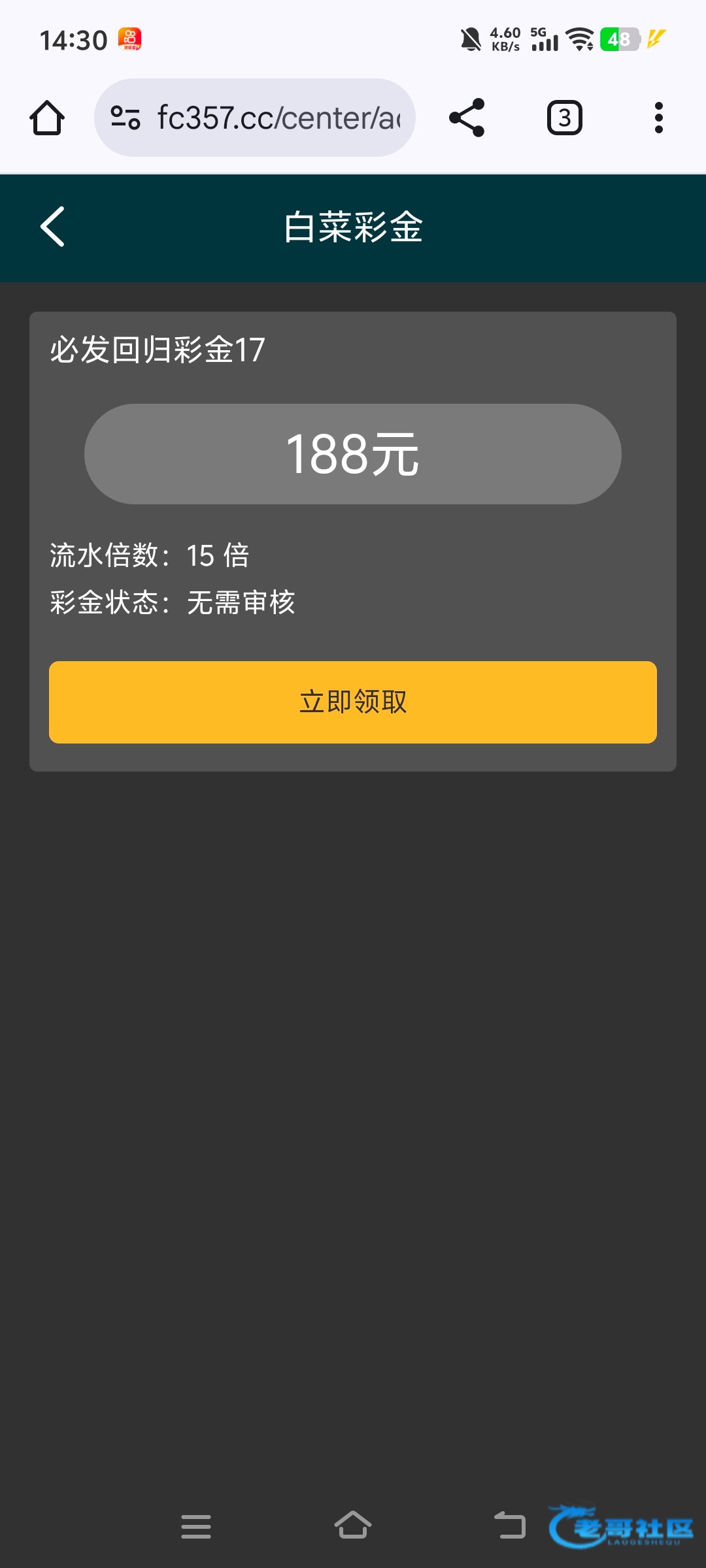Go to the phone's home screen

tap(353, 1525)
